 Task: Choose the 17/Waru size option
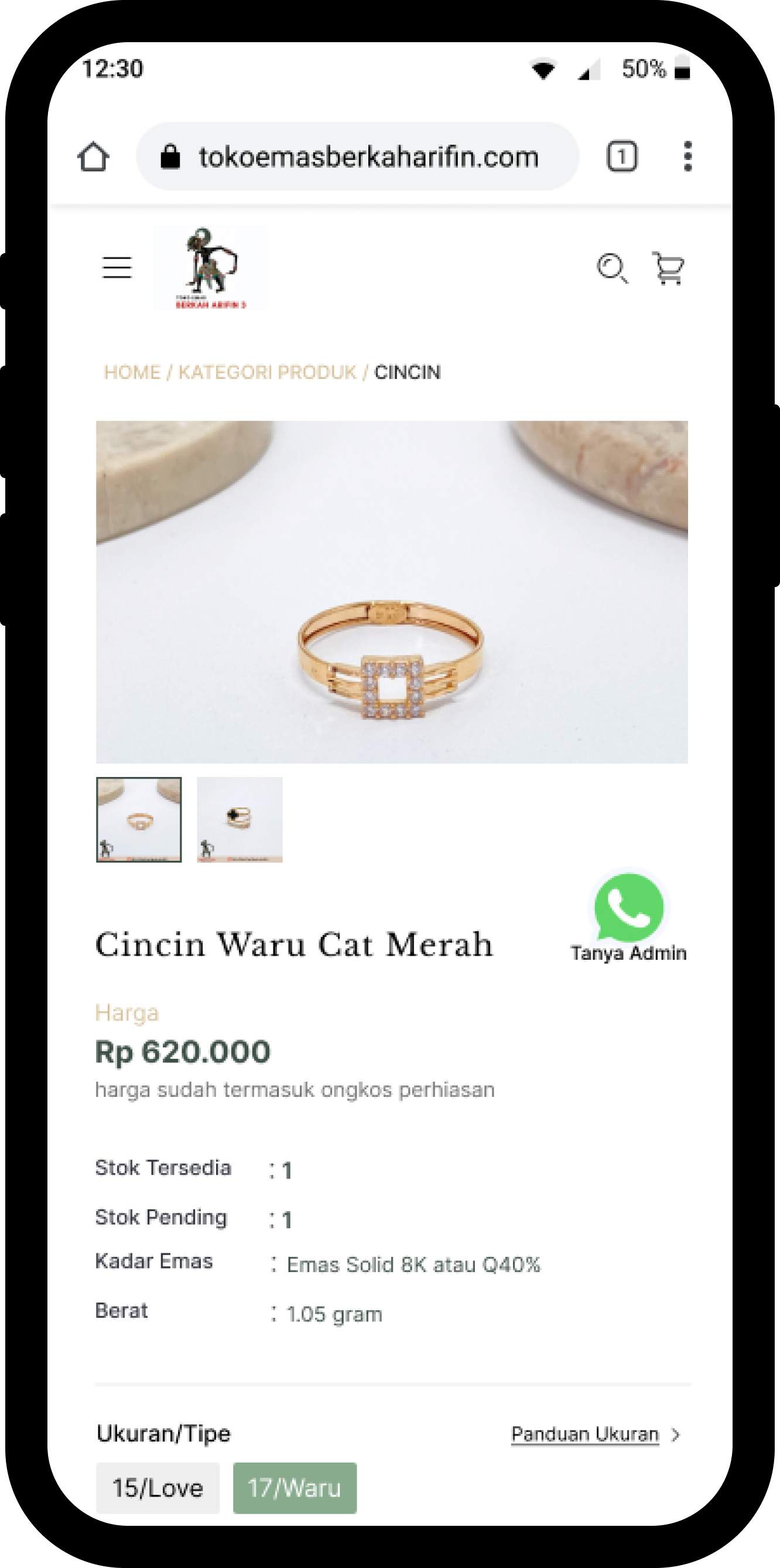click(x=295, y=1488)
